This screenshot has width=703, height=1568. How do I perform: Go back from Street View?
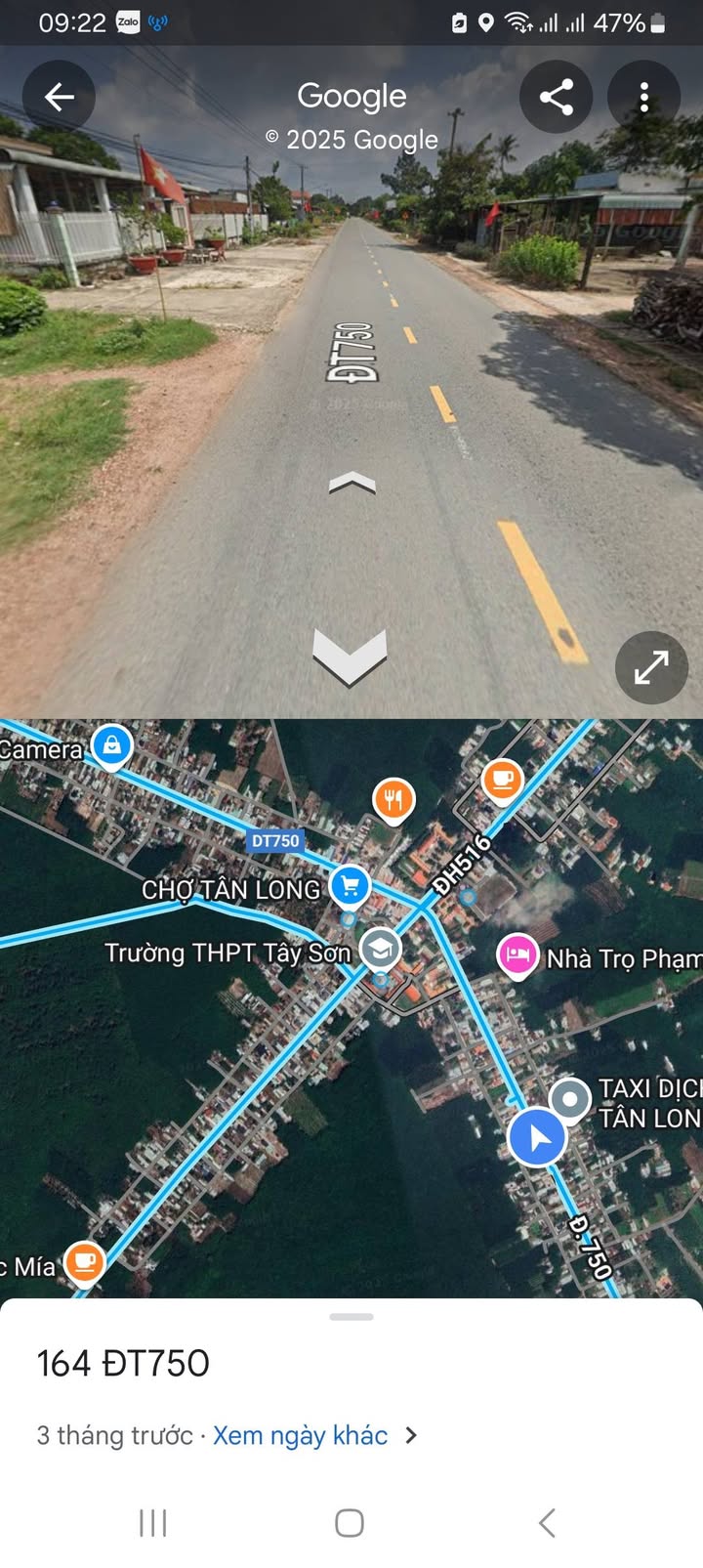[x=60, y=97]
